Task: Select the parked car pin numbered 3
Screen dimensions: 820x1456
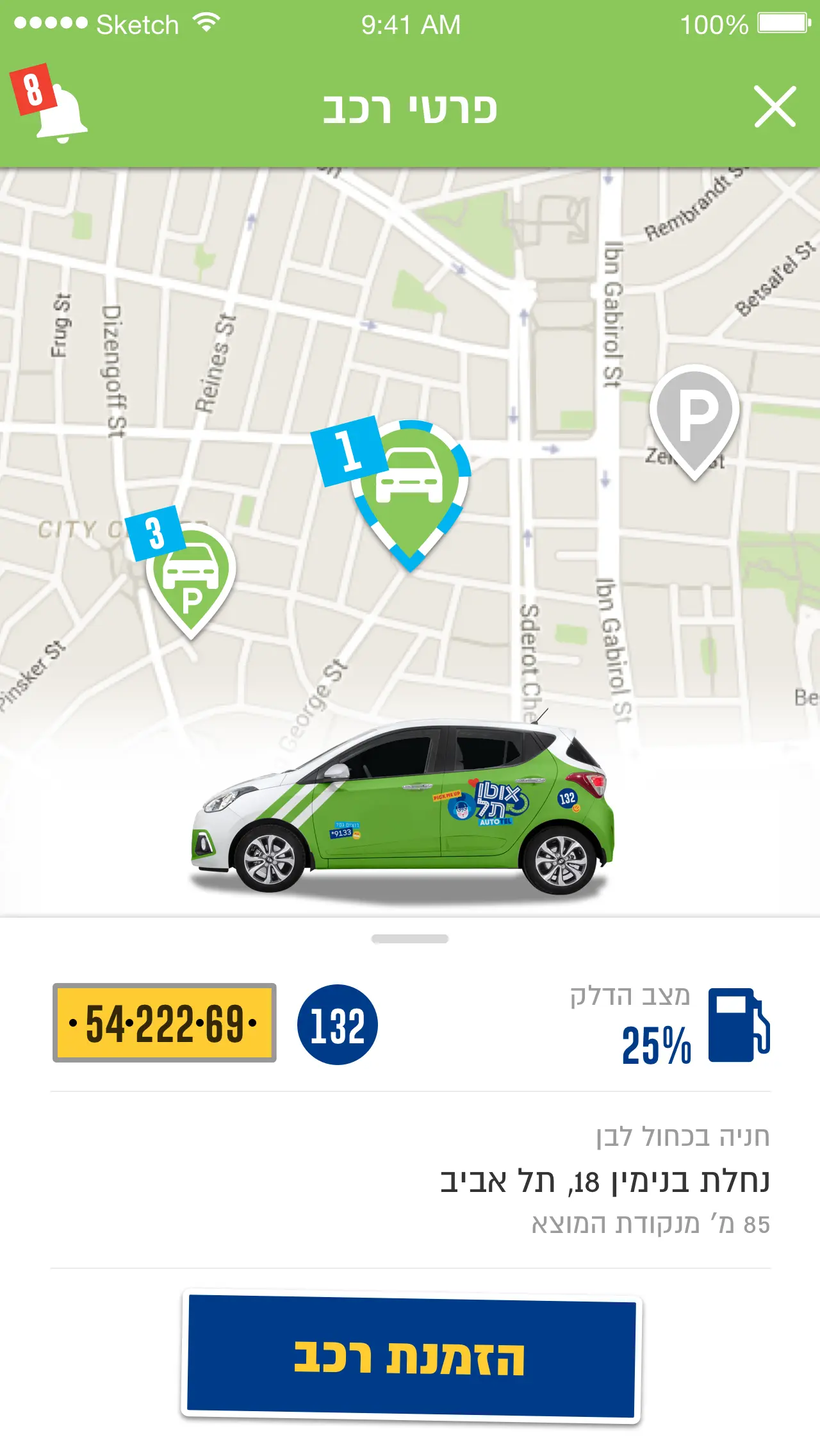Action: 190,574
